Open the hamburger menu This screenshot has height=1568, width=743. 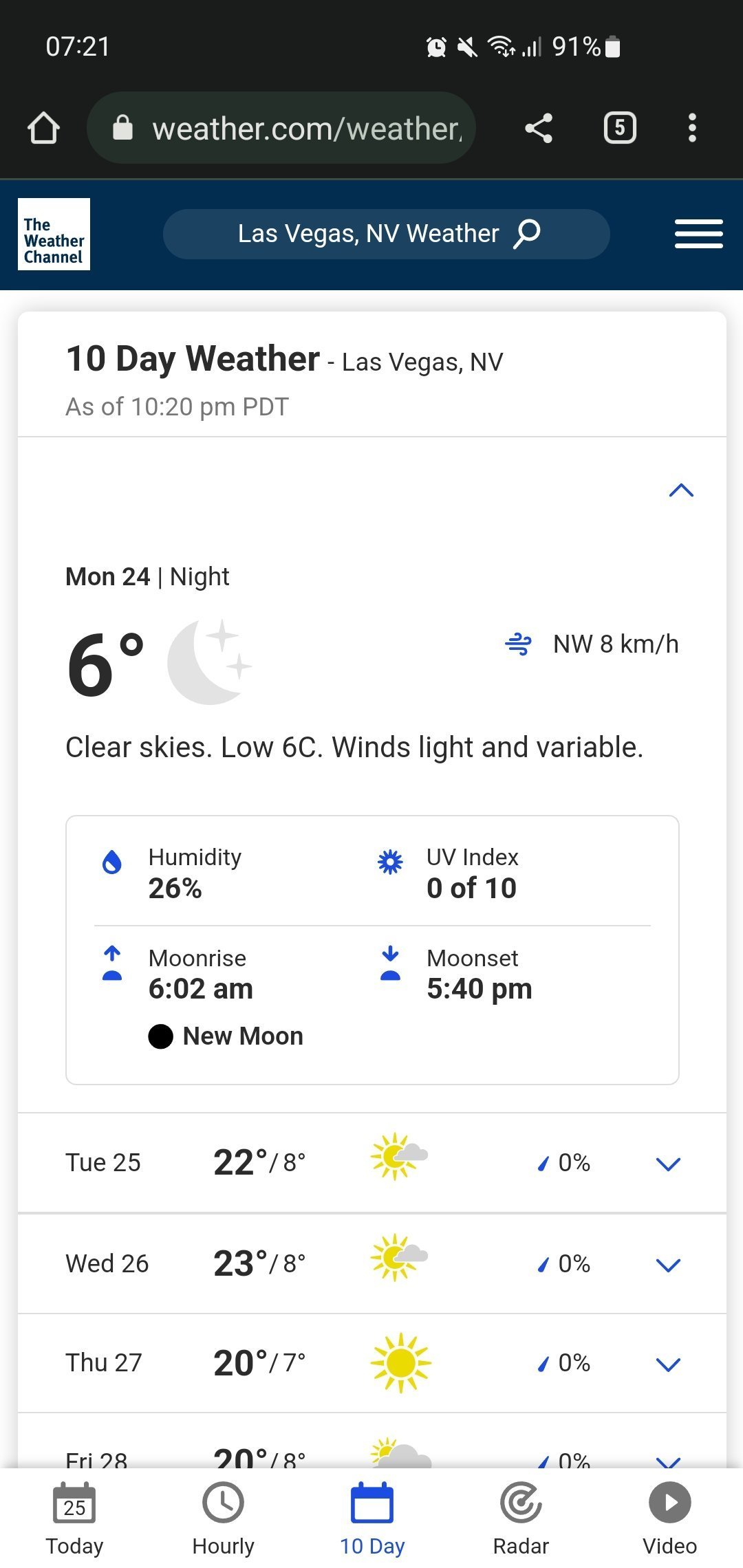coord(698,234)
